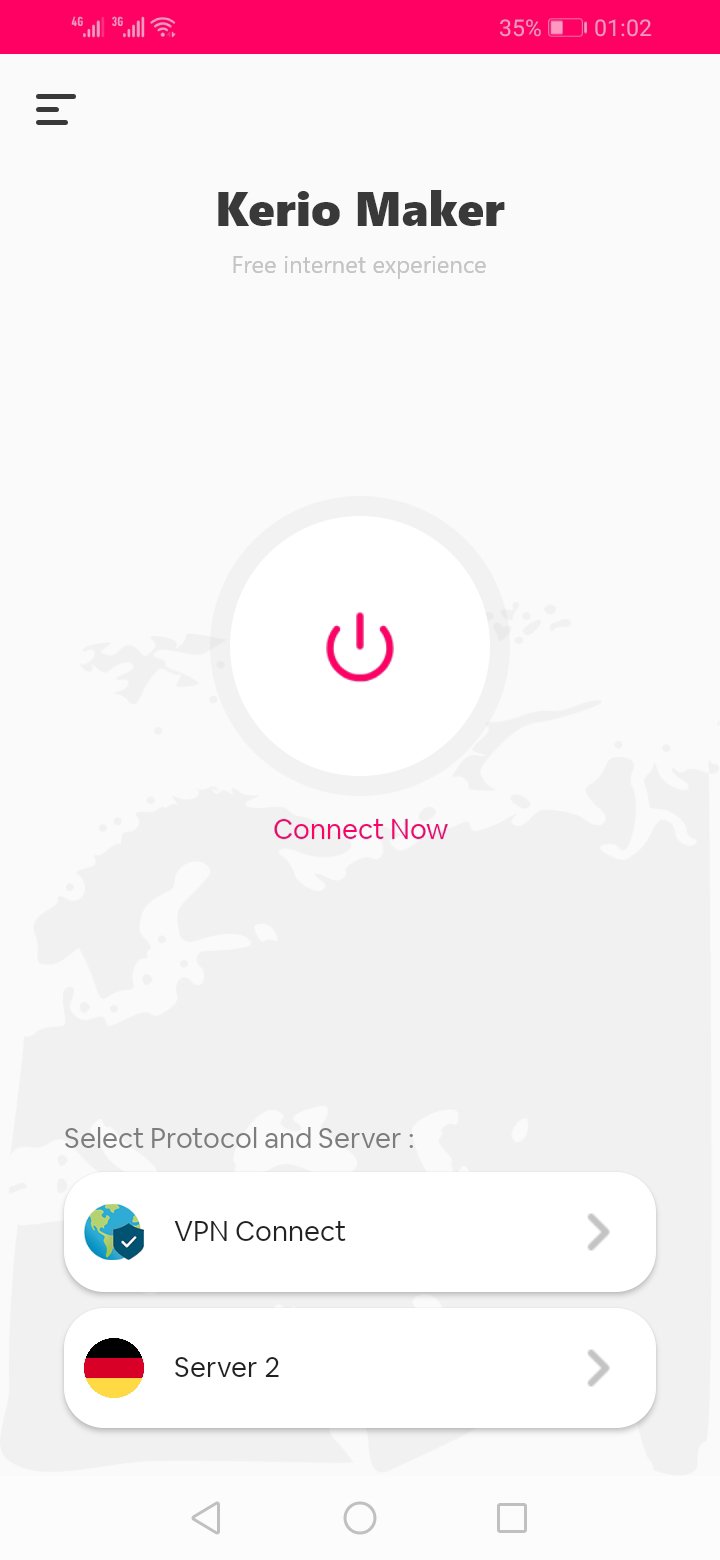This screenshot has width=720, height=1560.
Task: Tap the Home navigation circle button
Action: pyautogui.click(x=359, y=1517)
